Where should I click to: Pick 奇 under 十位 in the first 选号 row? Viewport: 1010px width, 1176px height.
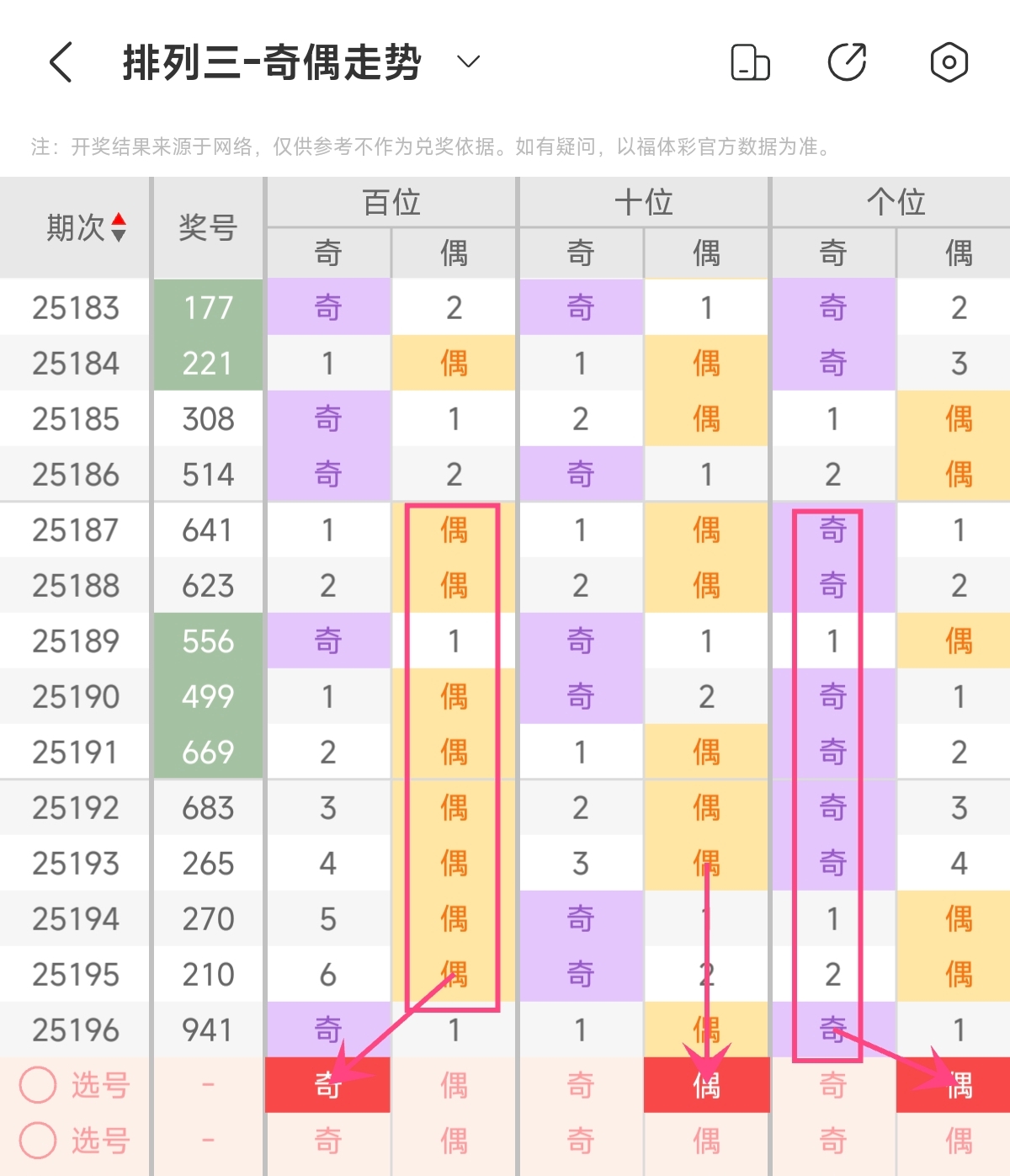pos(581,1085)
